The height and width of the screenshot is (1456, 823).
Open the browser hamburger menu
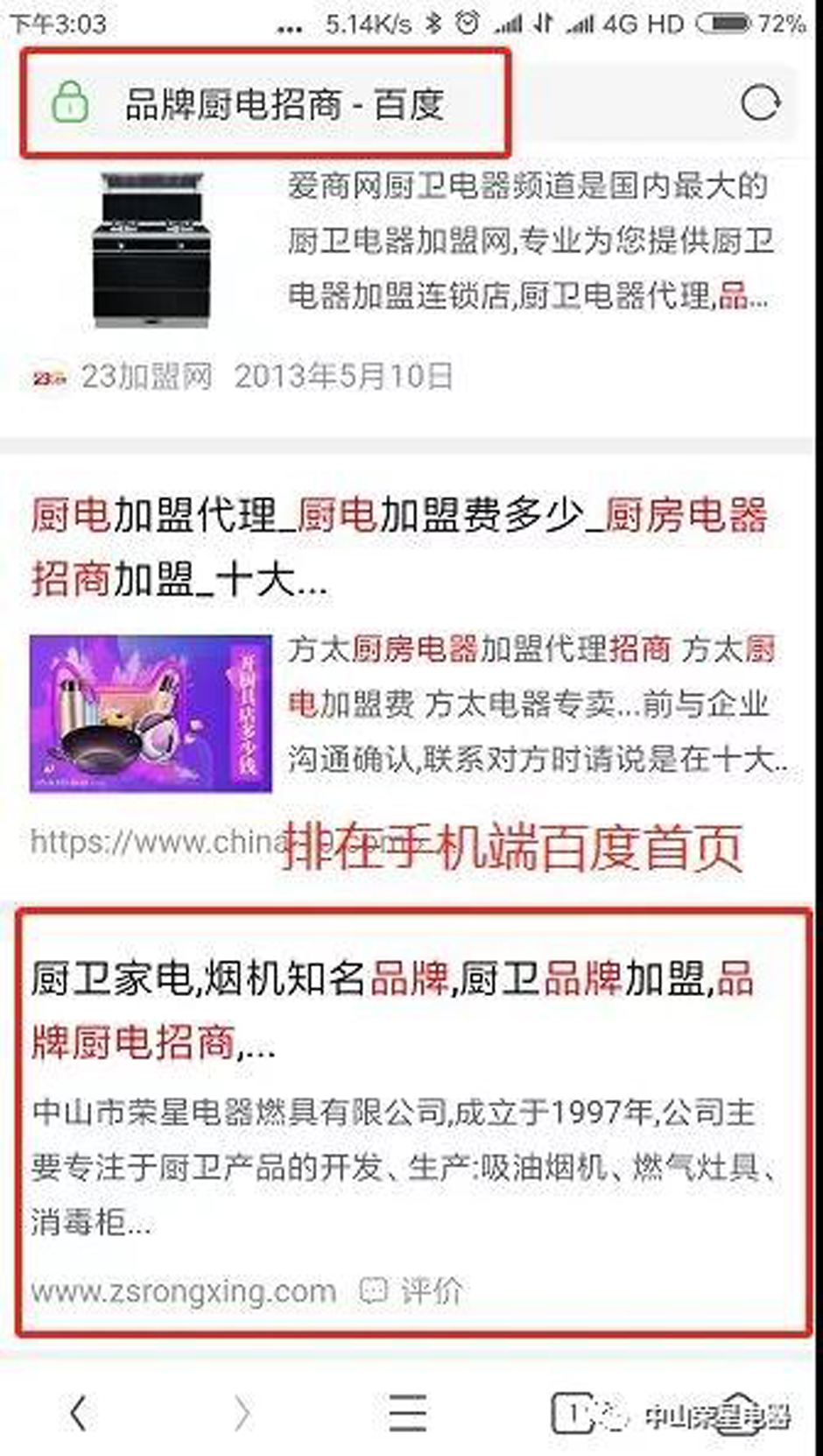[408, 1412]
